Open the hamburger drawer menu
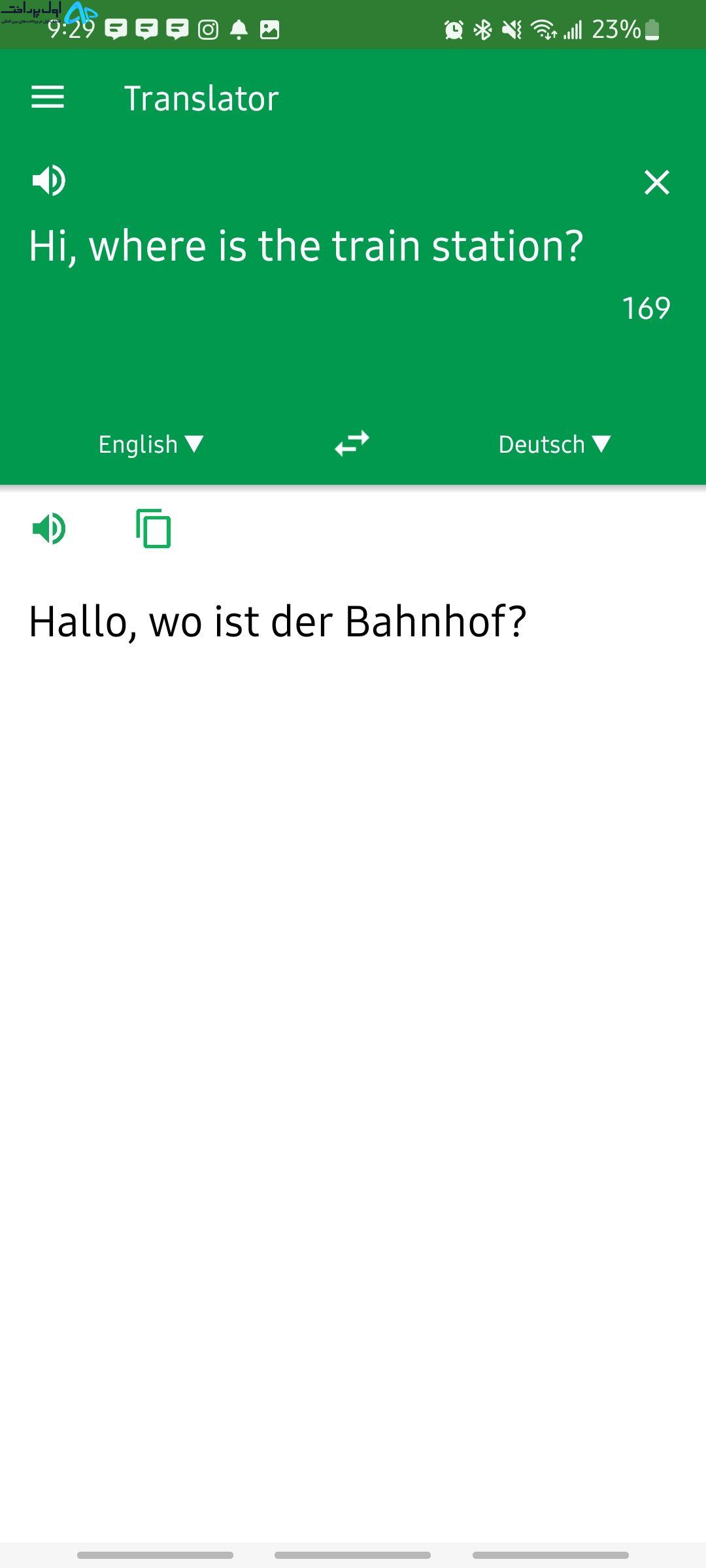This screenshot has width=706, height=1568. 48,98
